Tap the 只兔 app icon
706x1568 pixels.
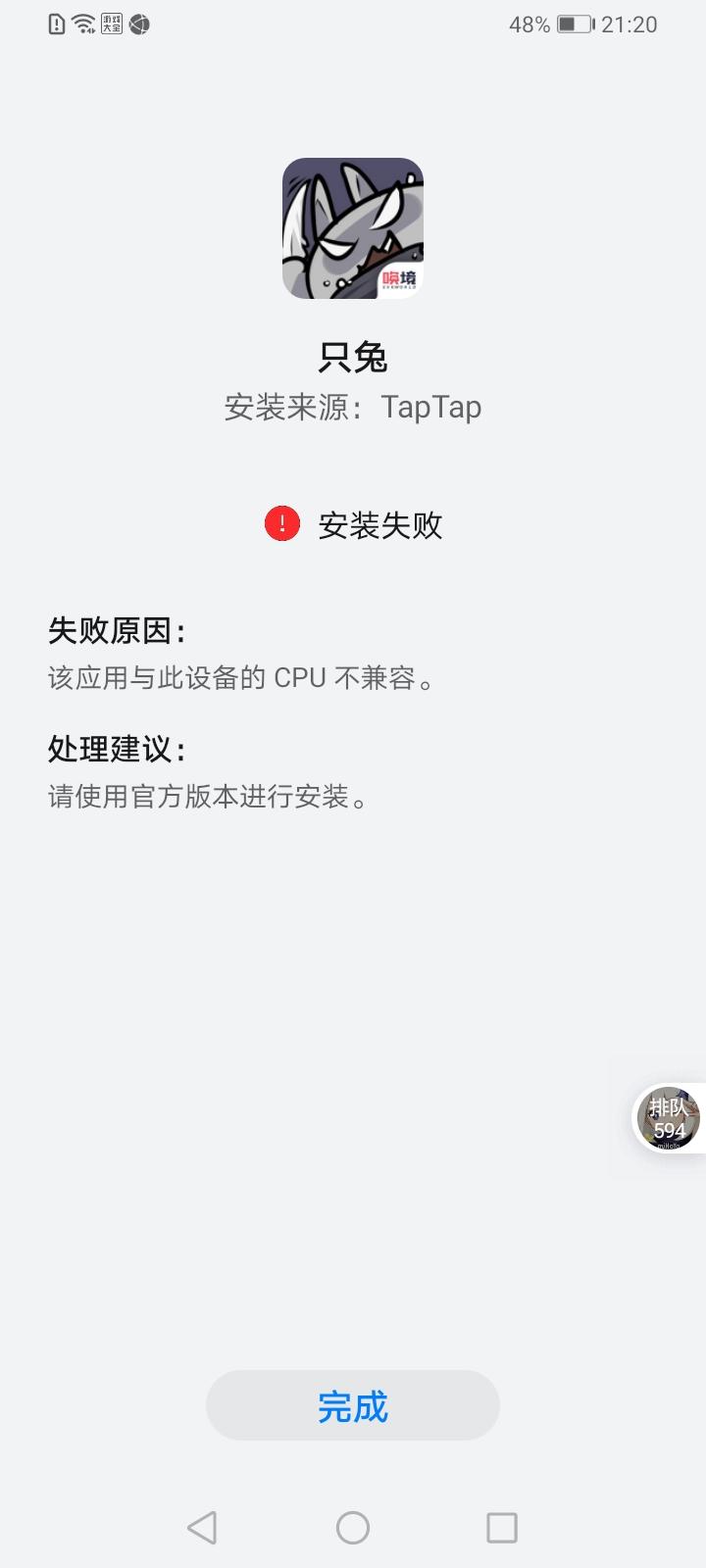pyautogui.click(x=353, y=227)
